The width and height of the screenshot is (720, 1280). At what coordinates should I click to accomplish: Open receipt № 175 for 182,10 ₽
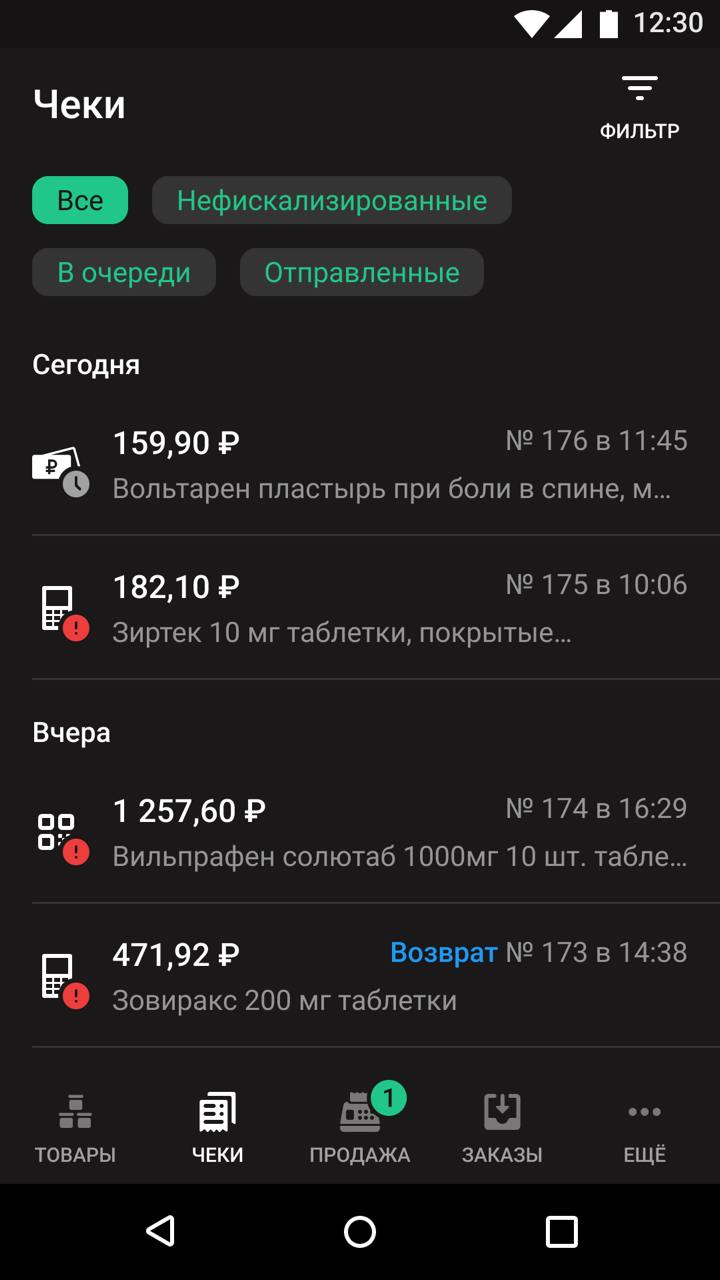coord(360,608)
